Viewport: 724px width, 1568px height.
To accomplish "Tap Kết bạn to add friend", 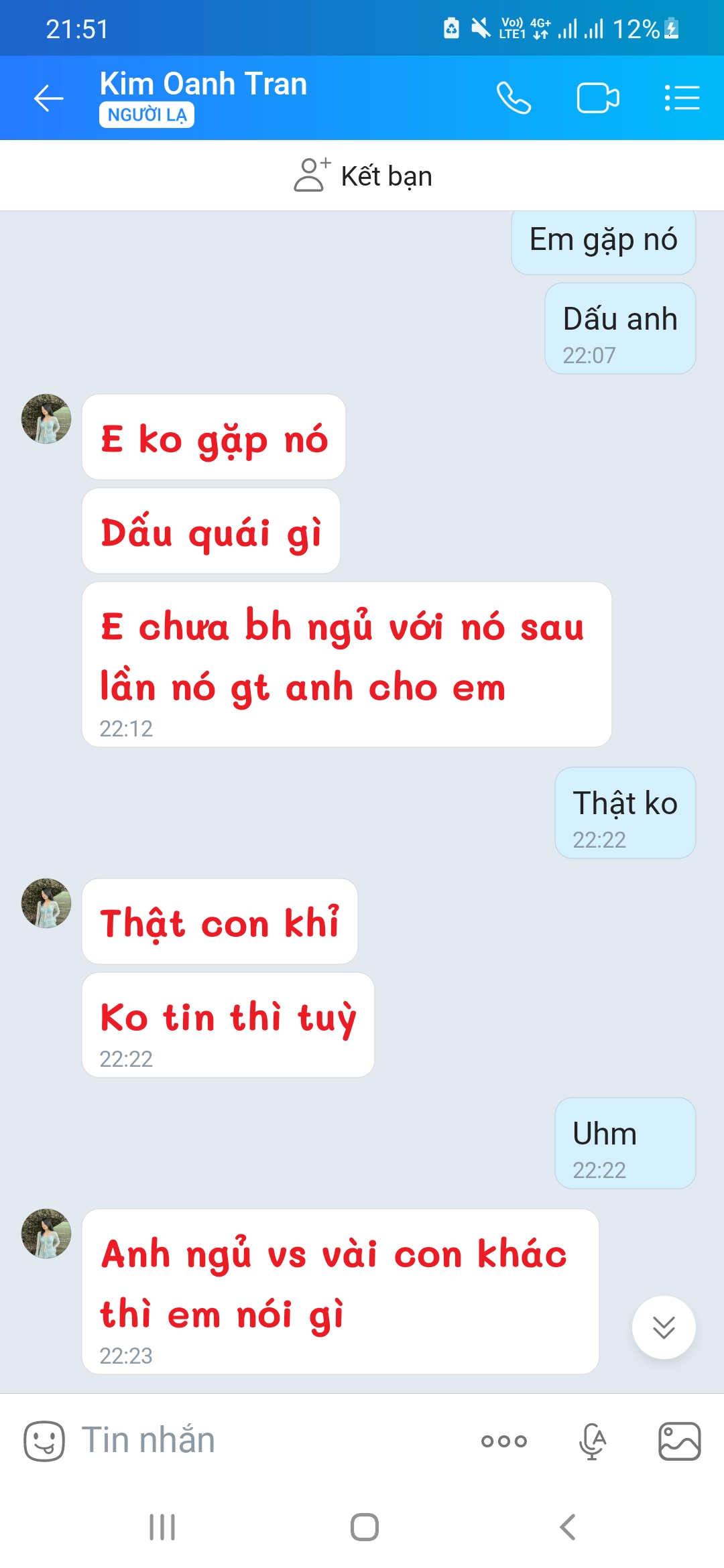I will [363, 176].
